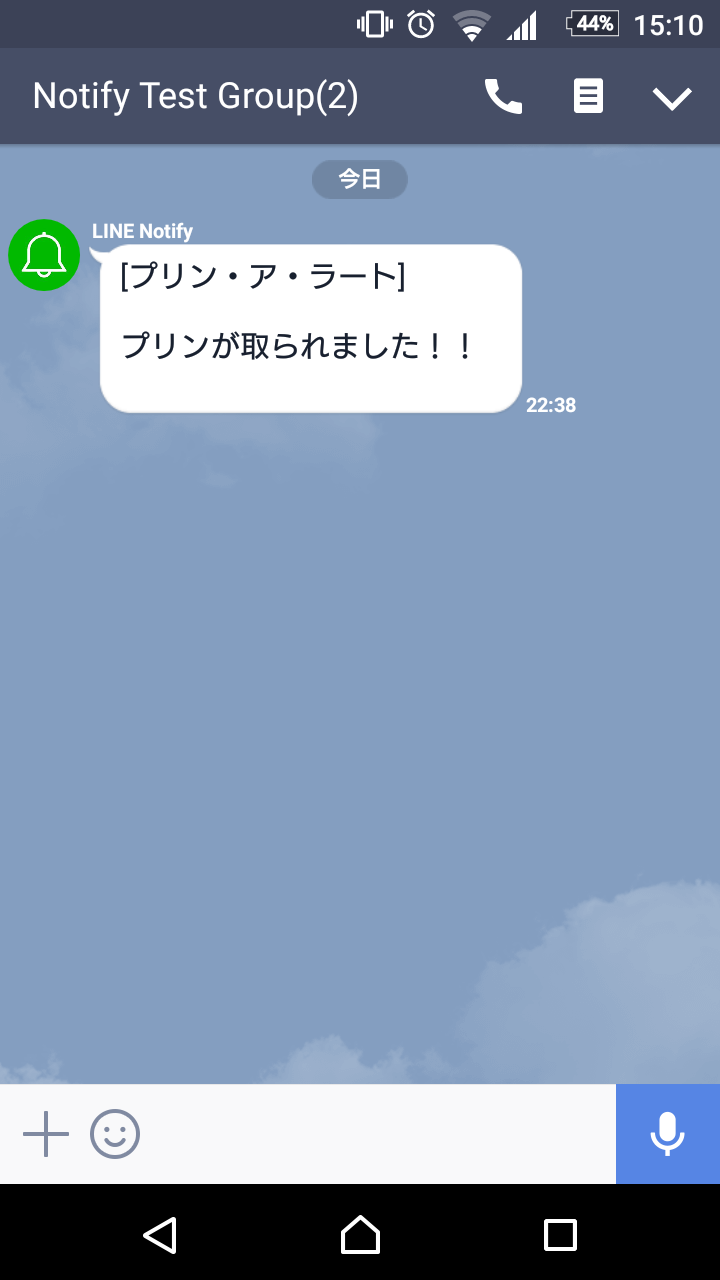Image resolution: width=720 pixels, height=1280 pixels.
Task: Open the emoji sticker picker
Action: pos(115,1134)
